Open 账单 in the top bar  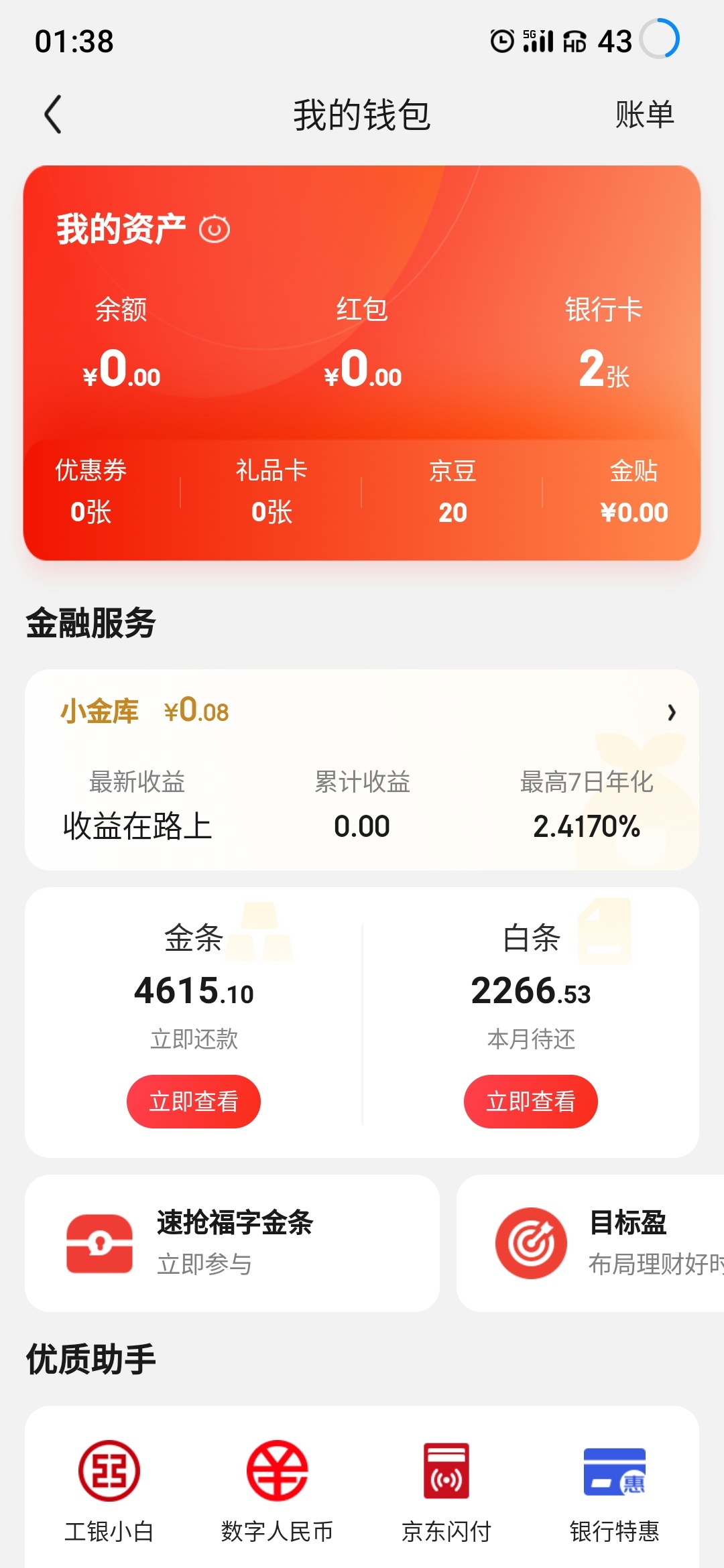pyautogui.click(x=644, y=115)
